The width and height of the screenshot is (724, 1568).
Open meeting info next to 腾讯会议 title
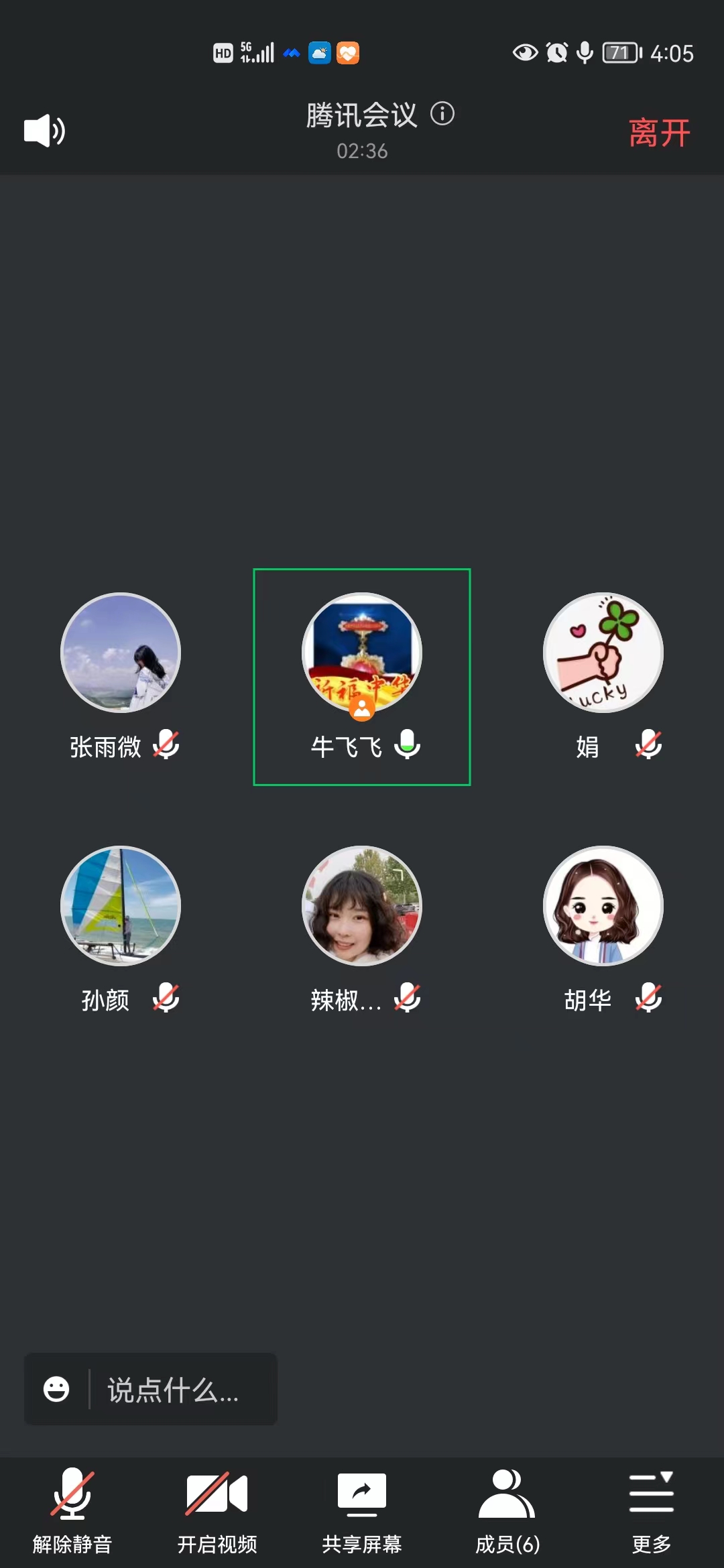[x=442, y=114]
